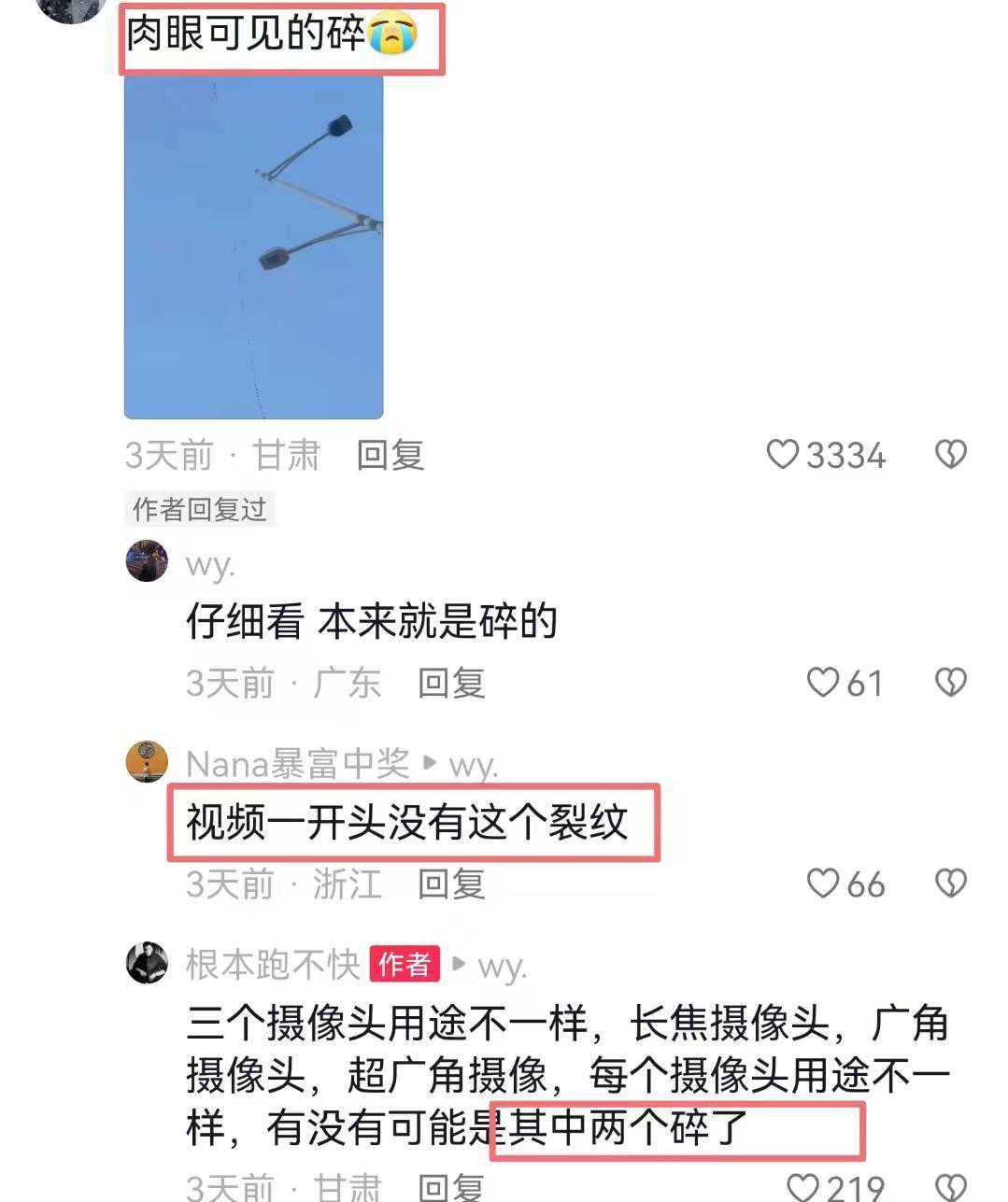Reply to wy.'s "仔细看 本来就是碎的" comment
Viewport: 1008px width, 1202px height.
(451, 684)
